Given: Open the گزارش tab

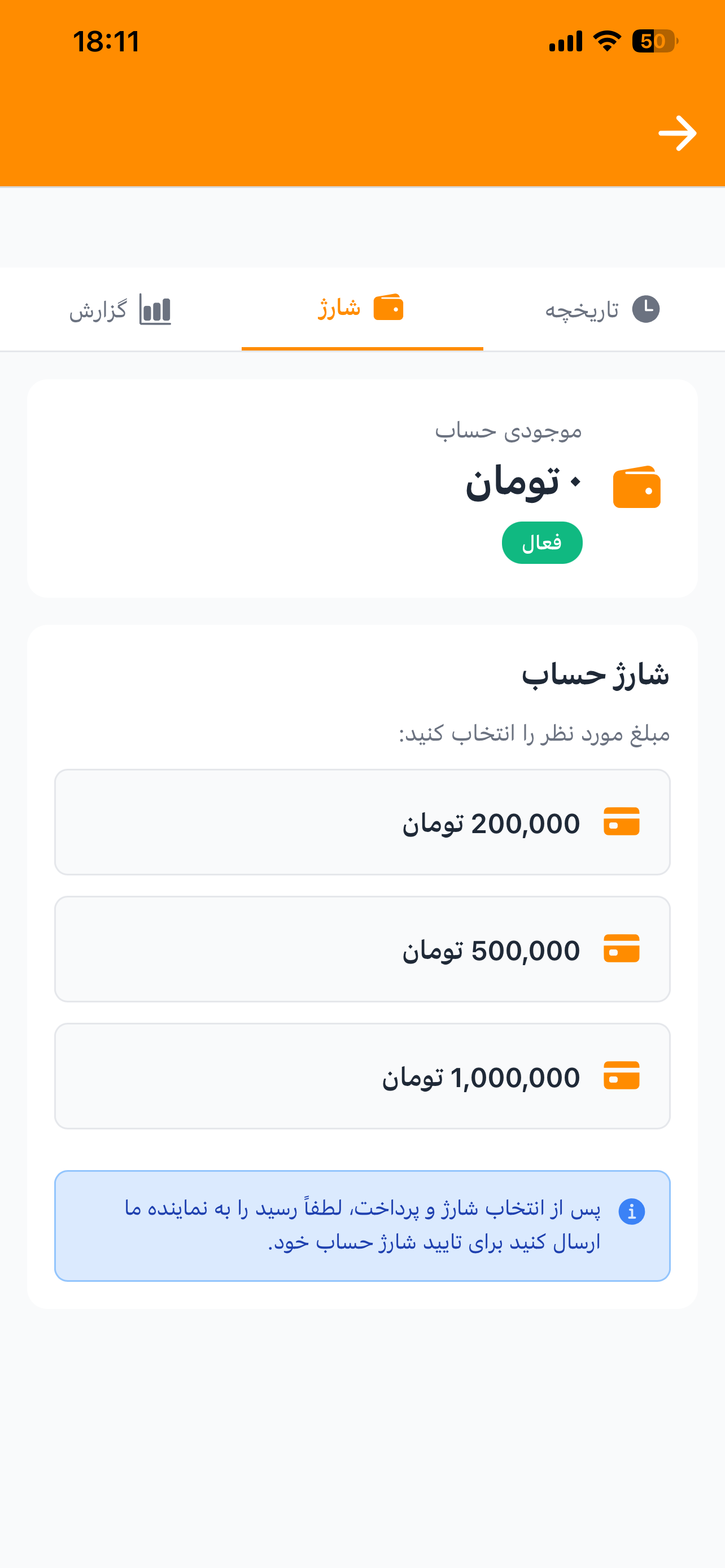Looking at the screenshot, I should tap(119, 309).
